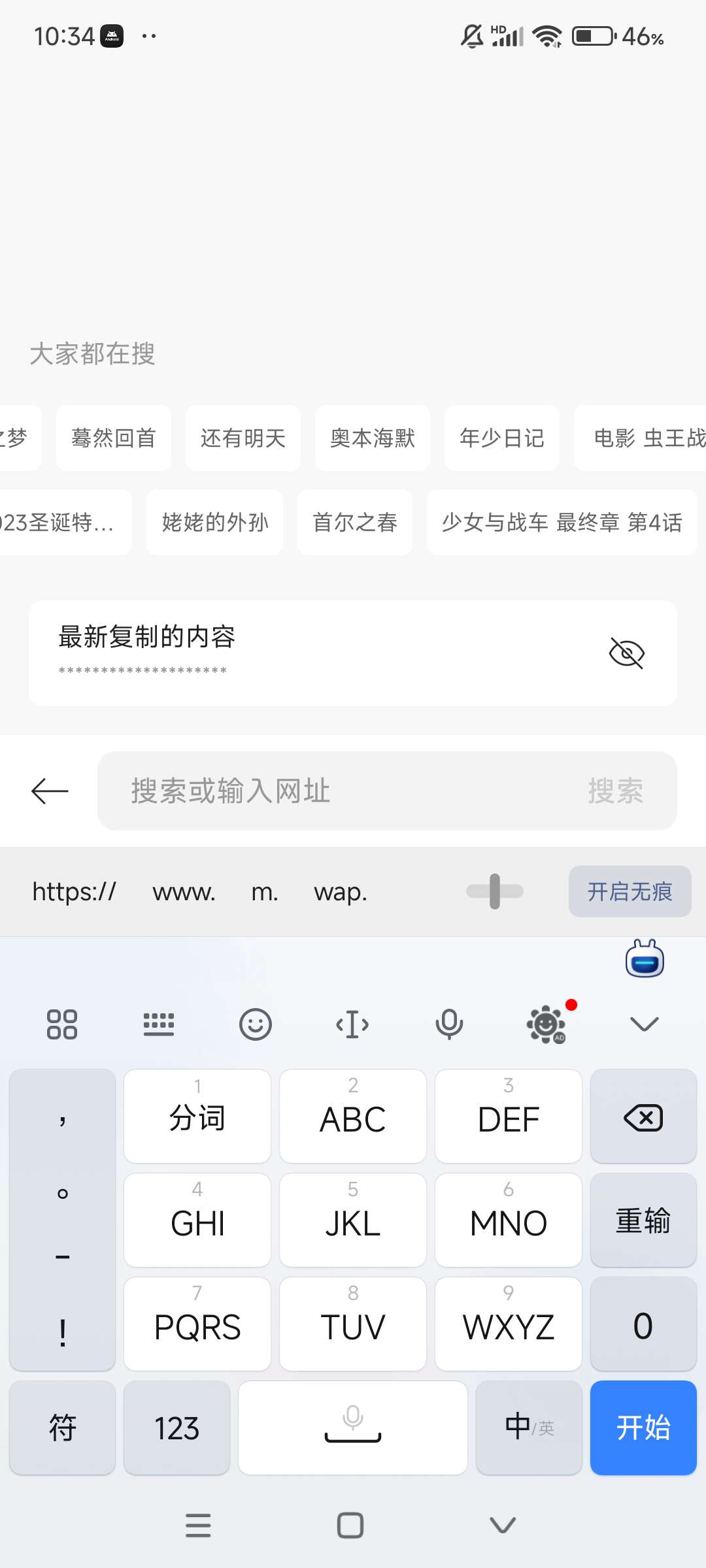
Task: Start voice input from keyboard toolbar
Action: 449,1024
